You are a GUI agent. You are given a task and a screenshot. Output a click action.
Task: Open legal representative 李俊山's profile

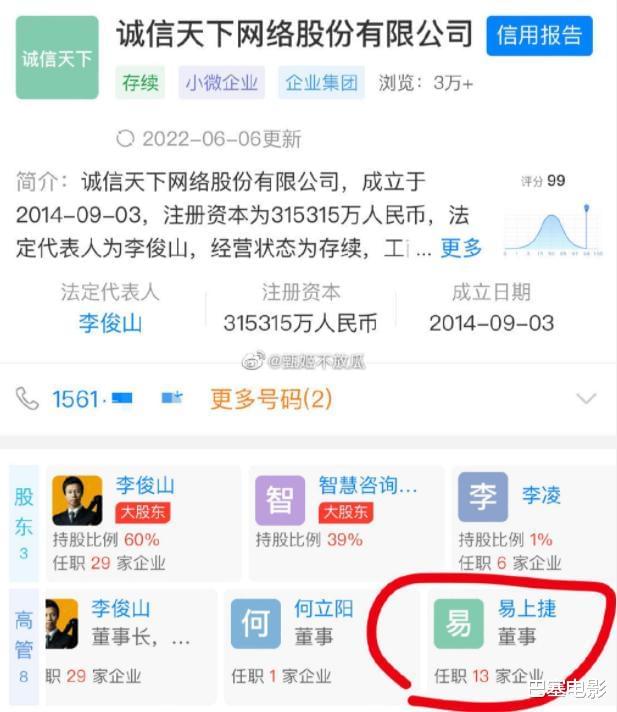[x=110, y=323]
